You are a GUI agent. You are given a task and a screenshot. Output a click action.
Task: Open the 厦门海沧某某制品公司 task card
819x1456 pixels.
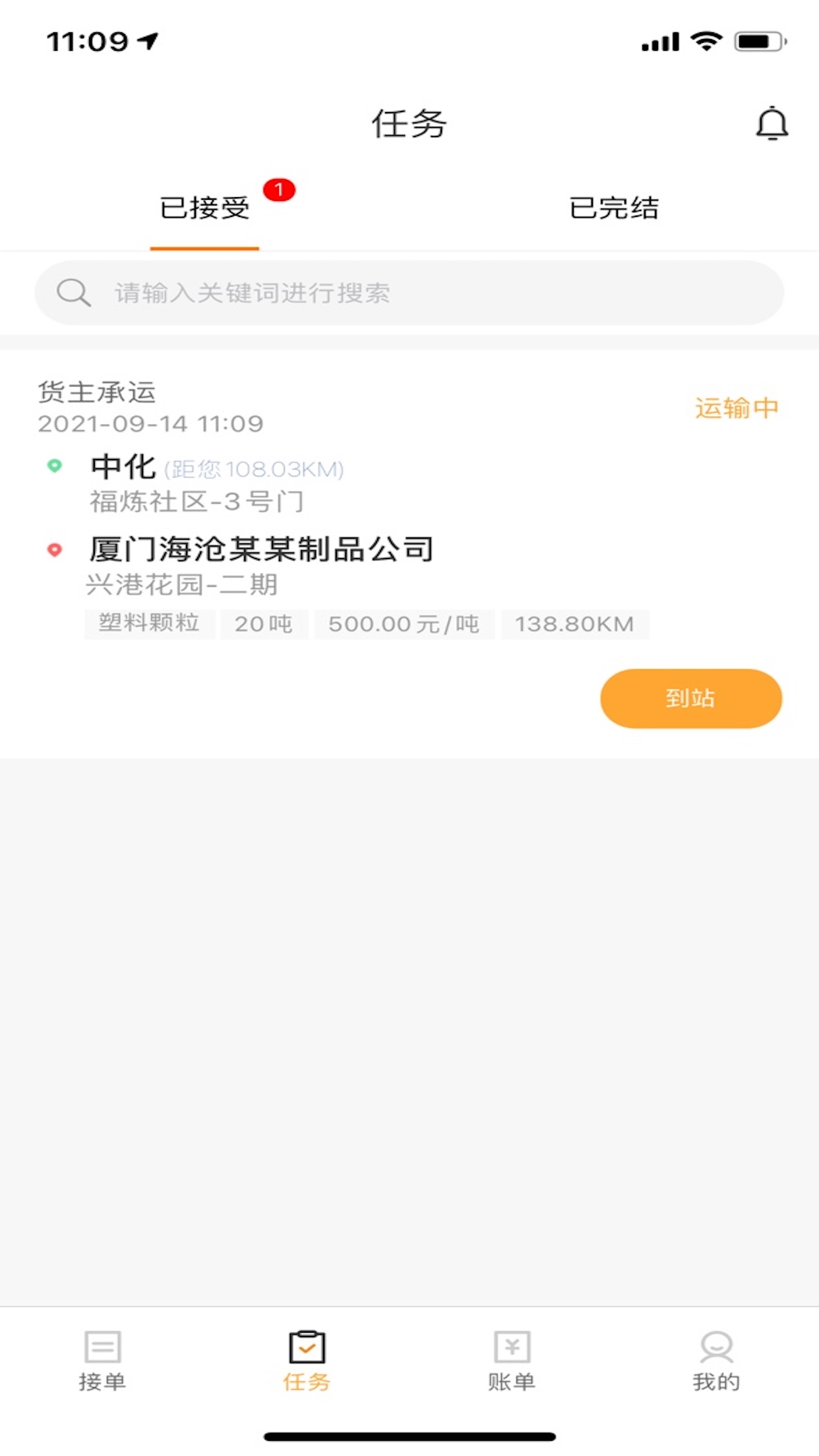tap(409, 554)
